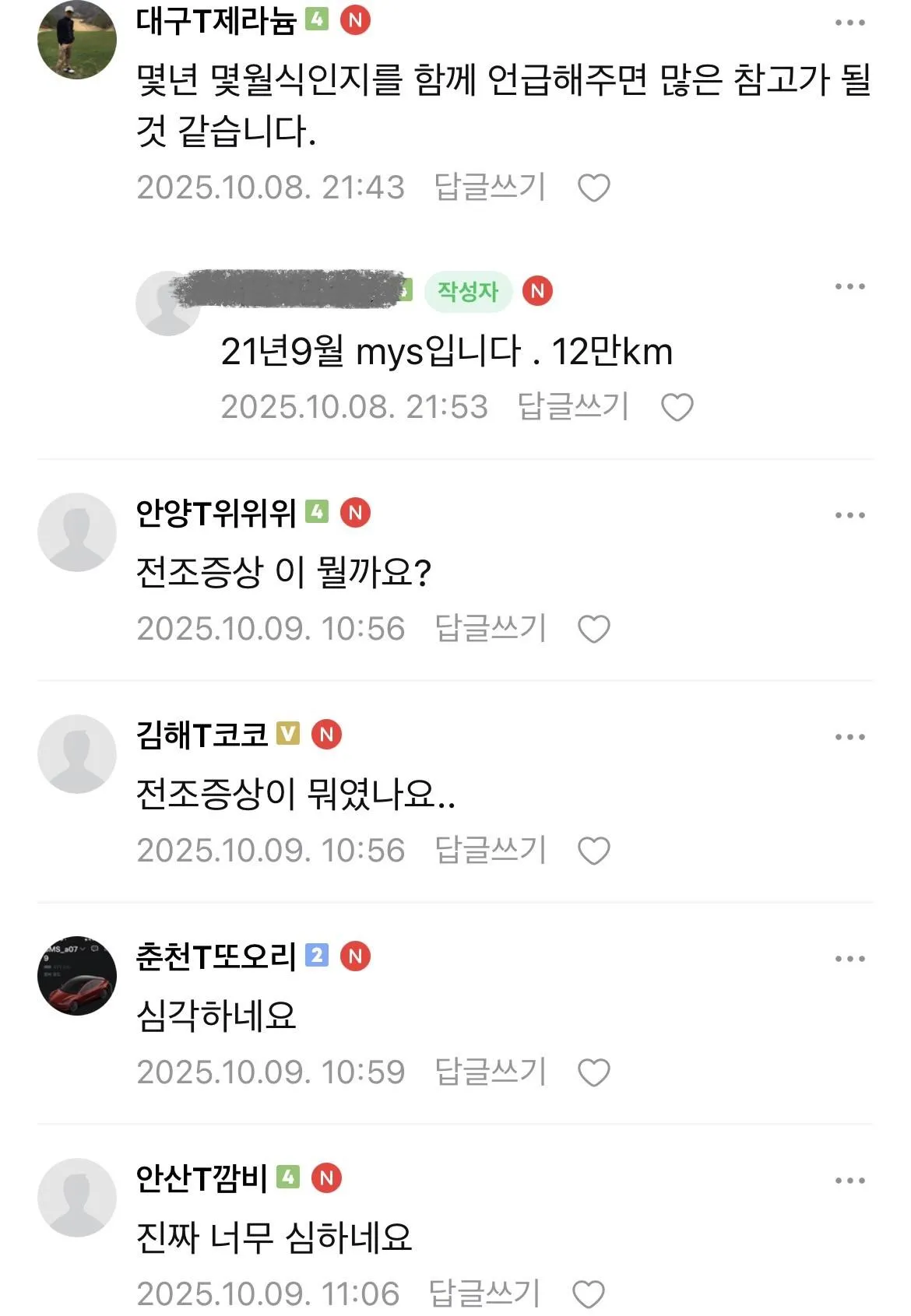Image resolution: width=911 pixels, height=1316 pixels.
Task: Like 안산T깜비's comment
Action: pos(588,1294)
